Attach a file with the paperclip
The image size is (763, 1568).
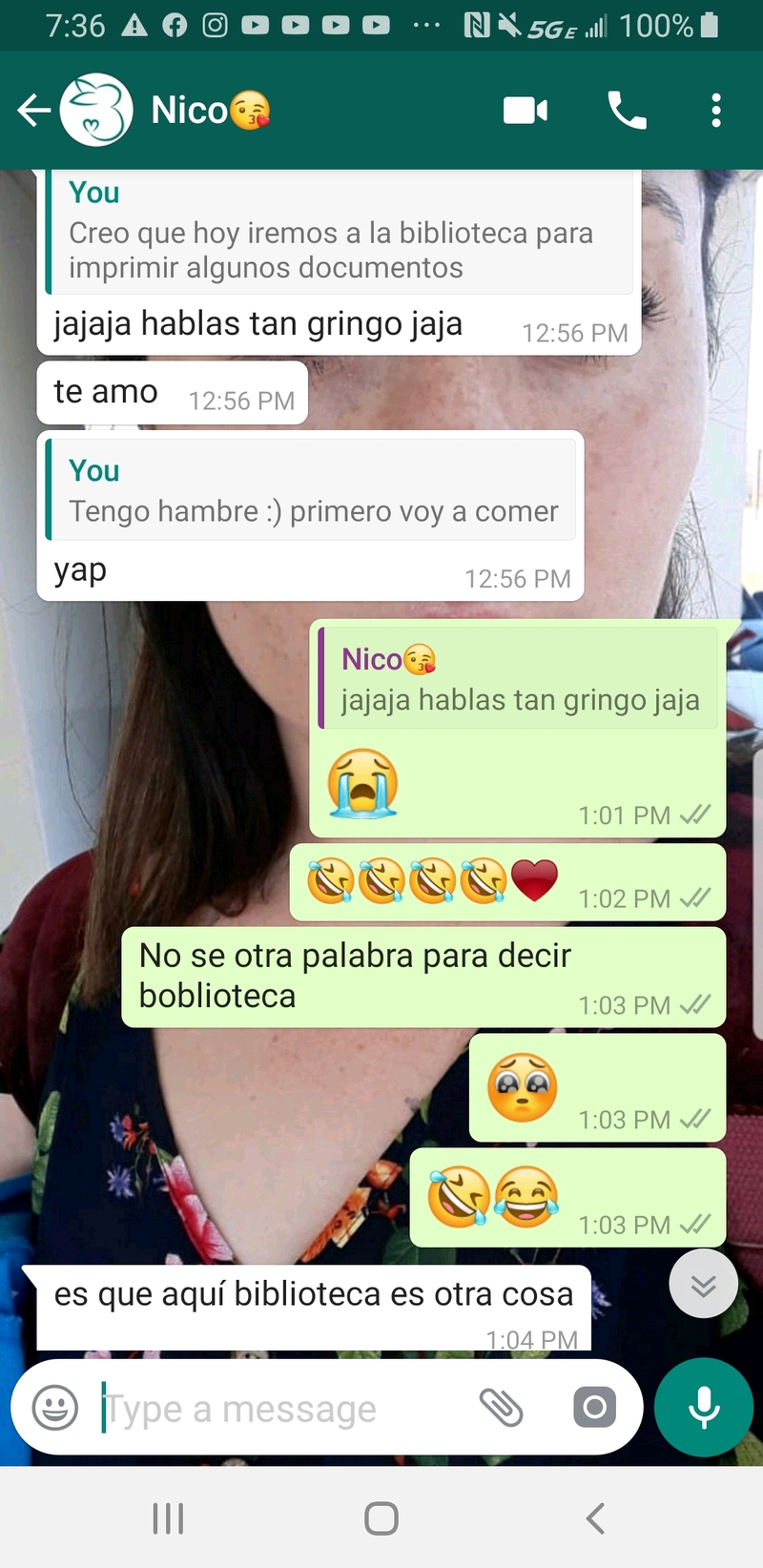click(x=501, y=1408)
